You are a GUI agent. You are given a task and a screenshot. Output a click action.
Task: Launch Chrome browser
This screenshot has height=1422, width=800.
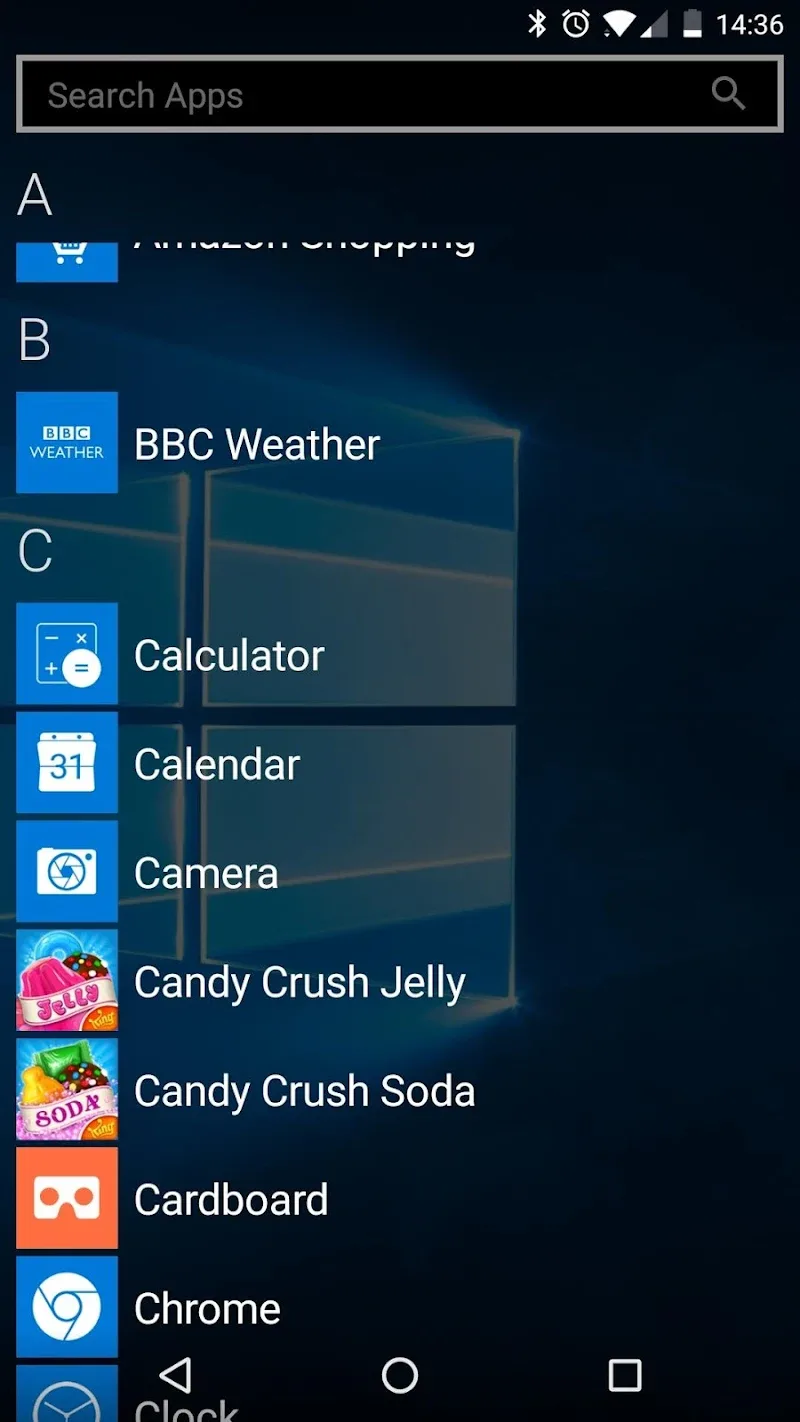[x=206, y=1308]
